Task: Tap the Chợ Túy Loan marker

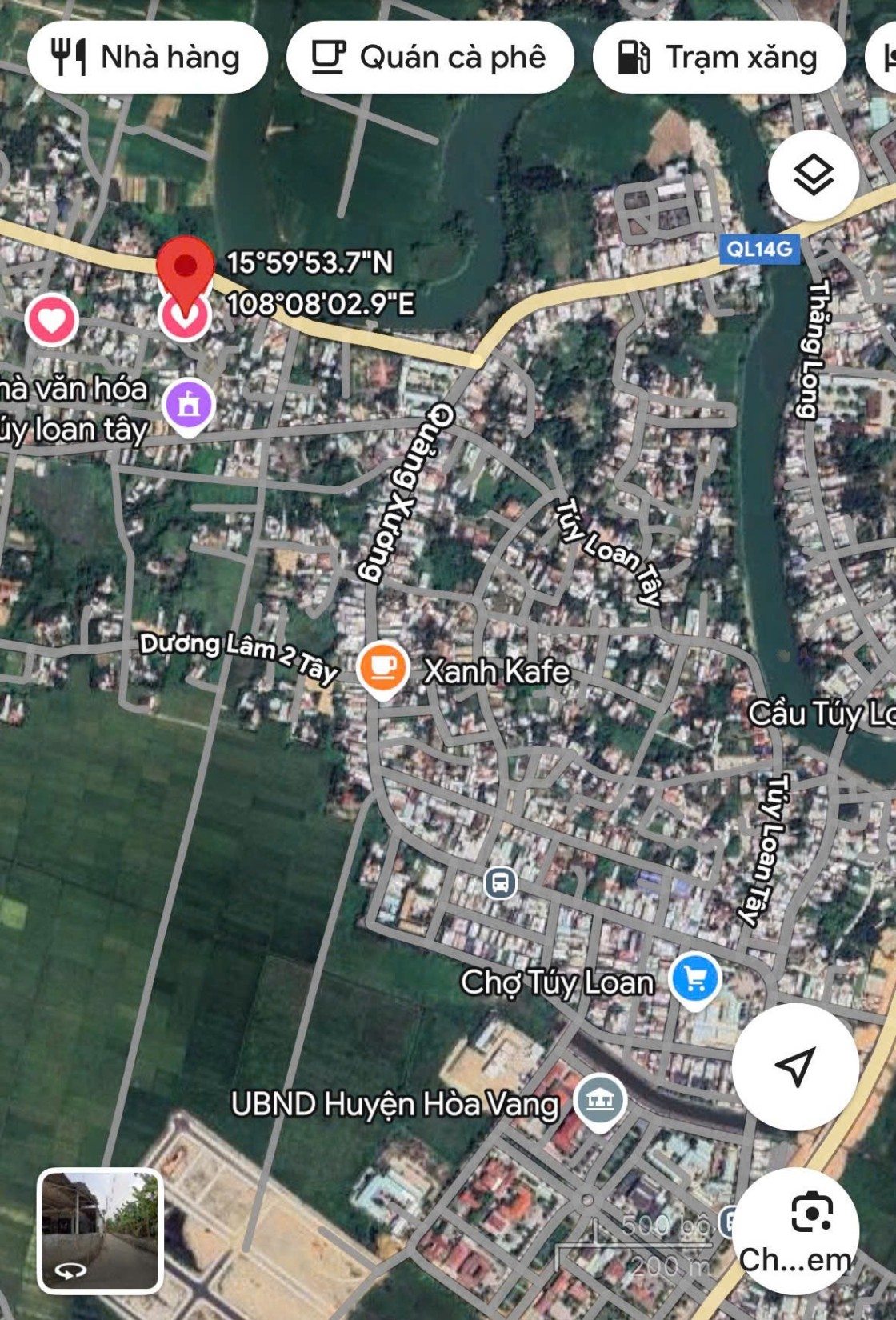Action: (695, 978)
